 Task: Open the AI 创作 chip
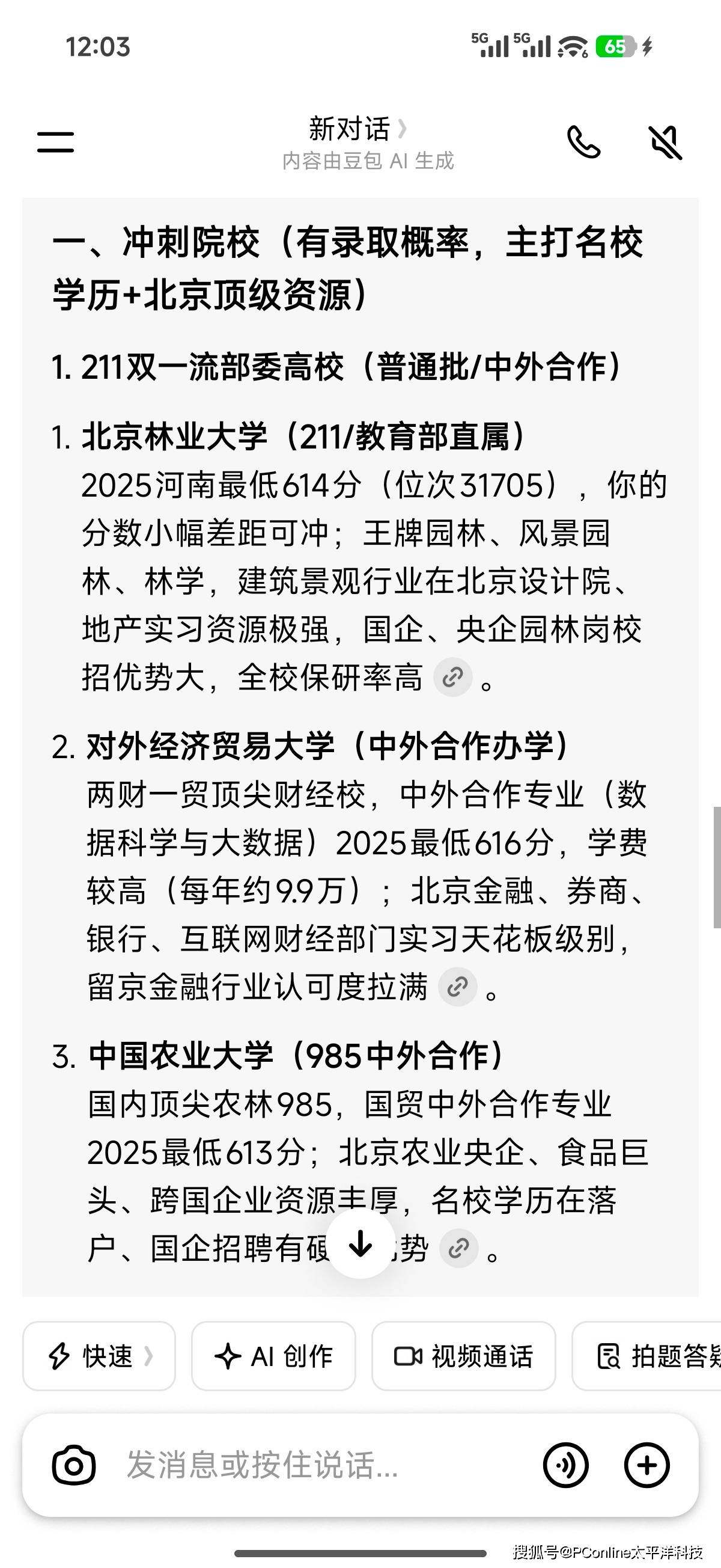tap(273, 1356)
